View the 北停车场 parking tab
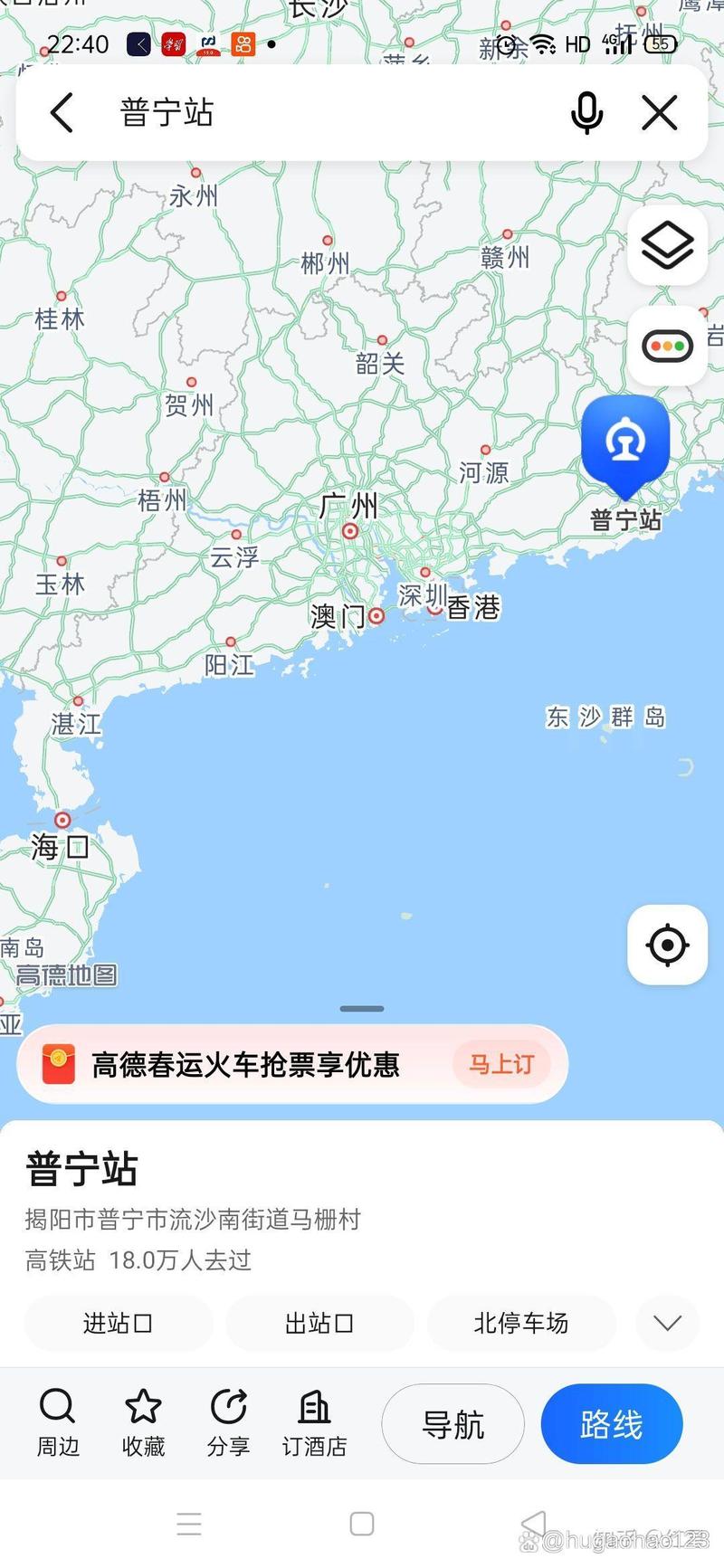The height and width of the screenshot is (1568, 724). pyautogui.click(x=521, y=1323)
